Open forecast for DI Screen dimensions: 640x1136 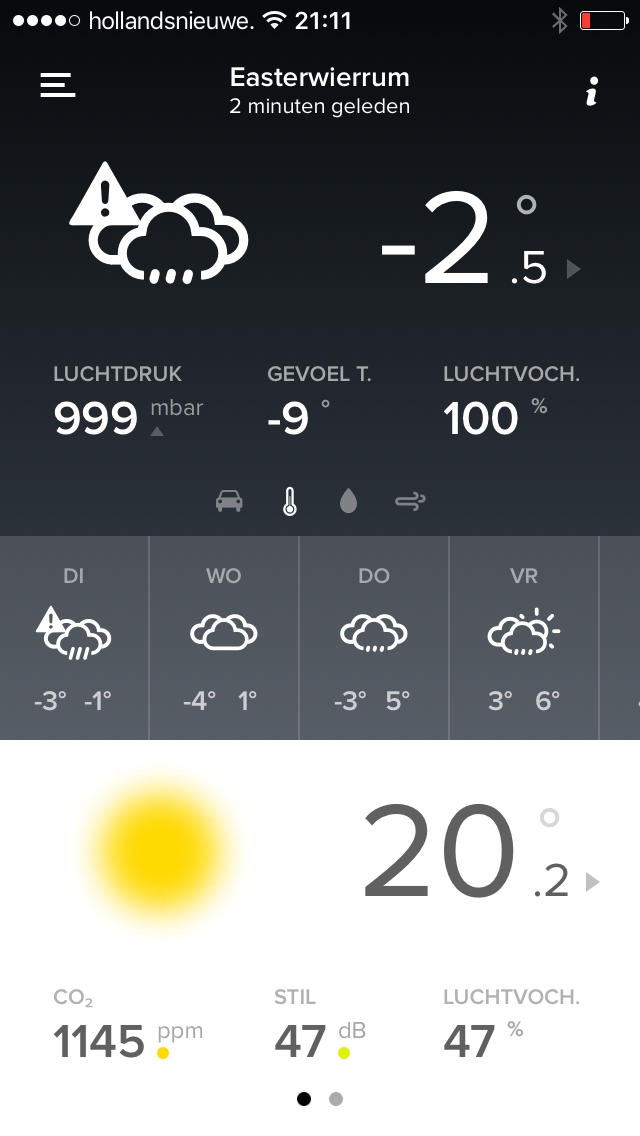(74, 638)
